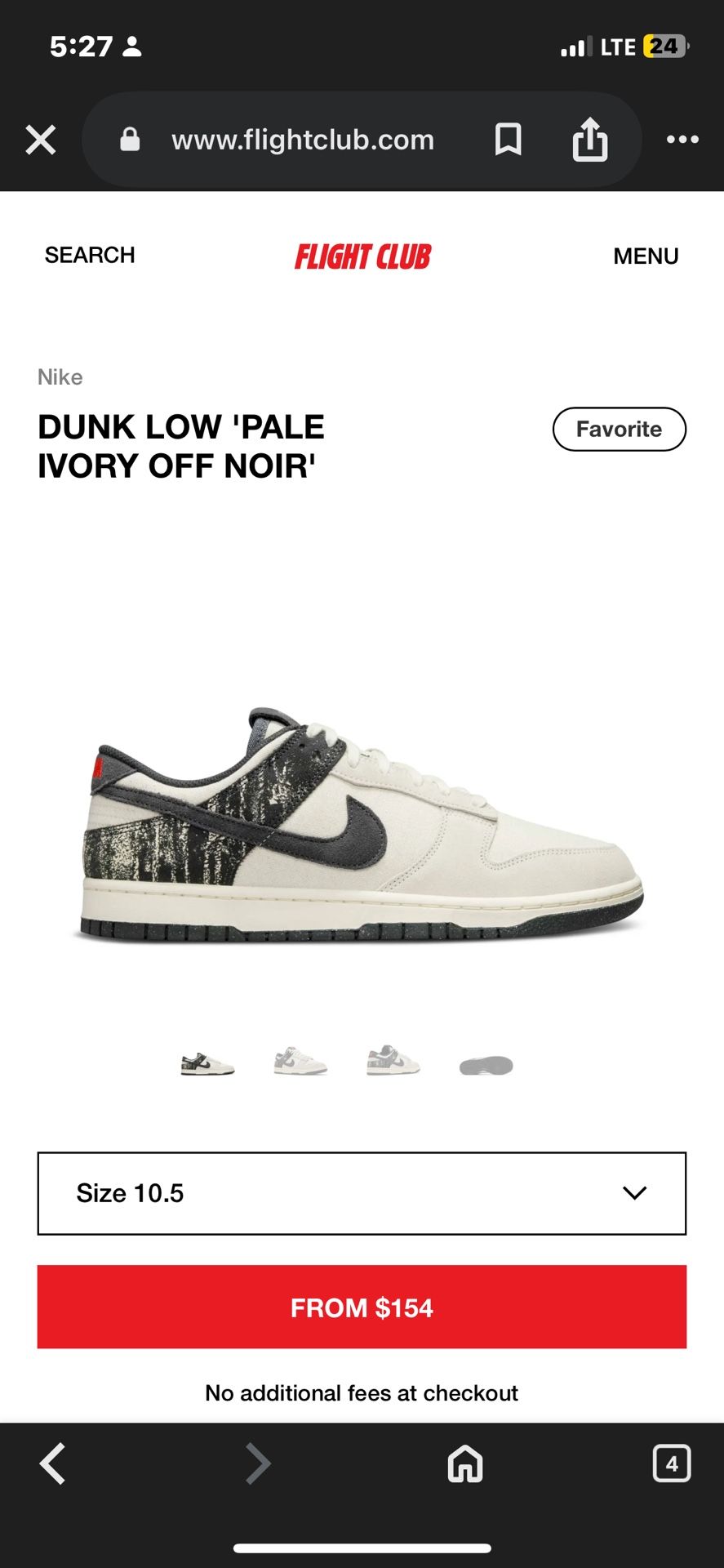Open the site MENU
This screenshot has width=724, height=1568.
tap(646, 256)
